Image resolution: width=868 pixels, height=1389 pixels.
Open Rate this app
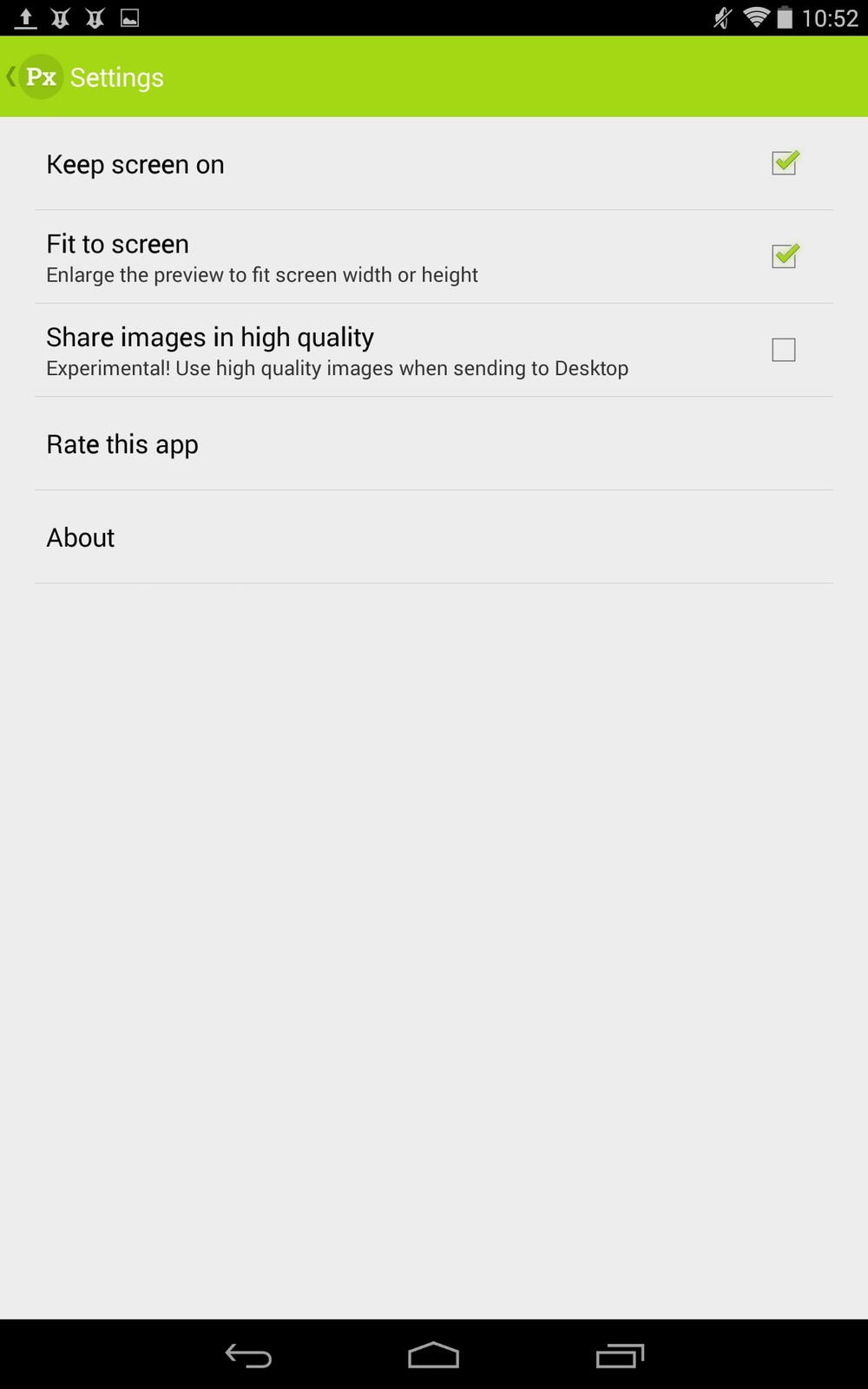[122, 444]
